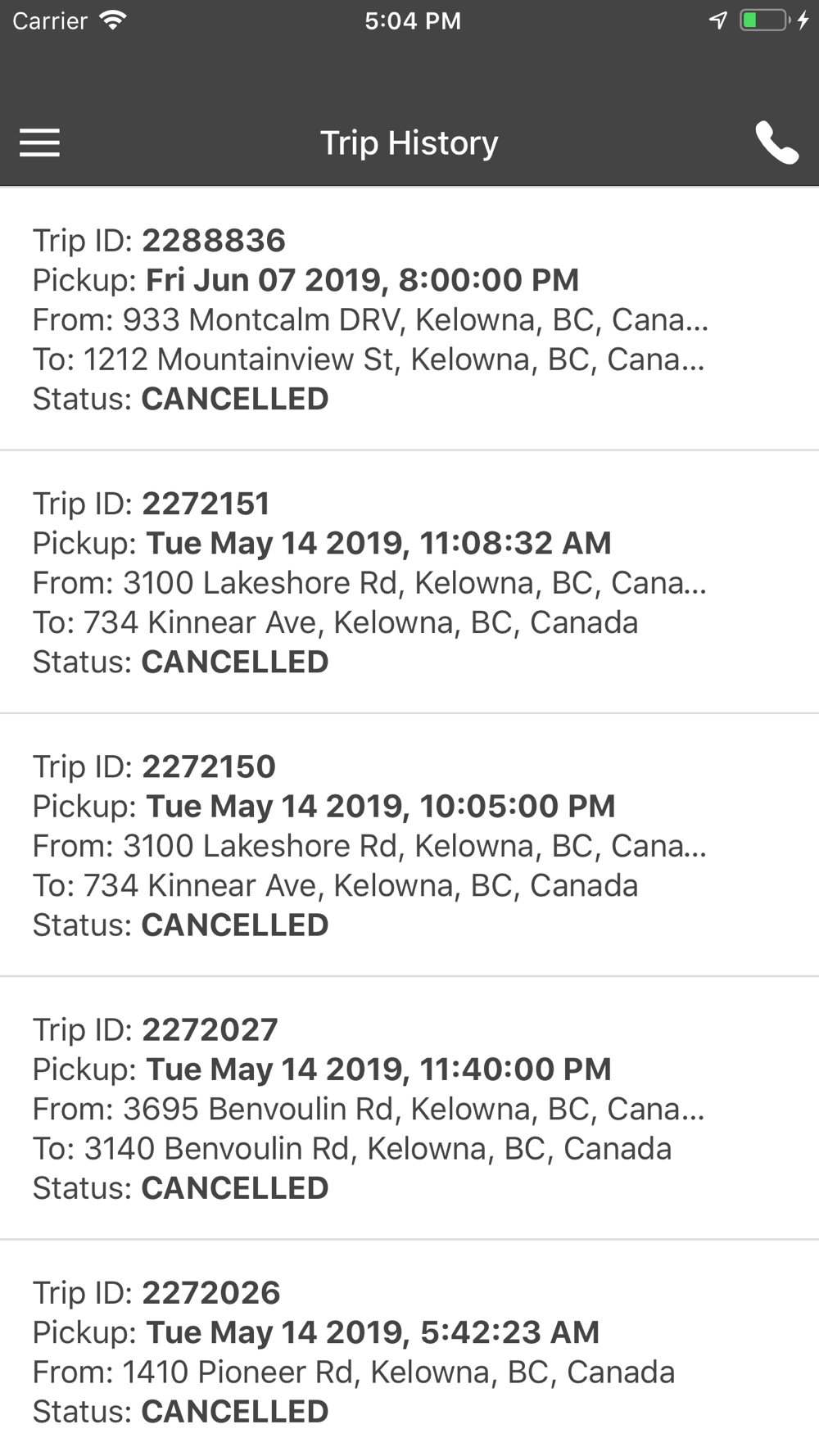Open trip 2272027 from Benvoulin Rd

click(409, 1108)
